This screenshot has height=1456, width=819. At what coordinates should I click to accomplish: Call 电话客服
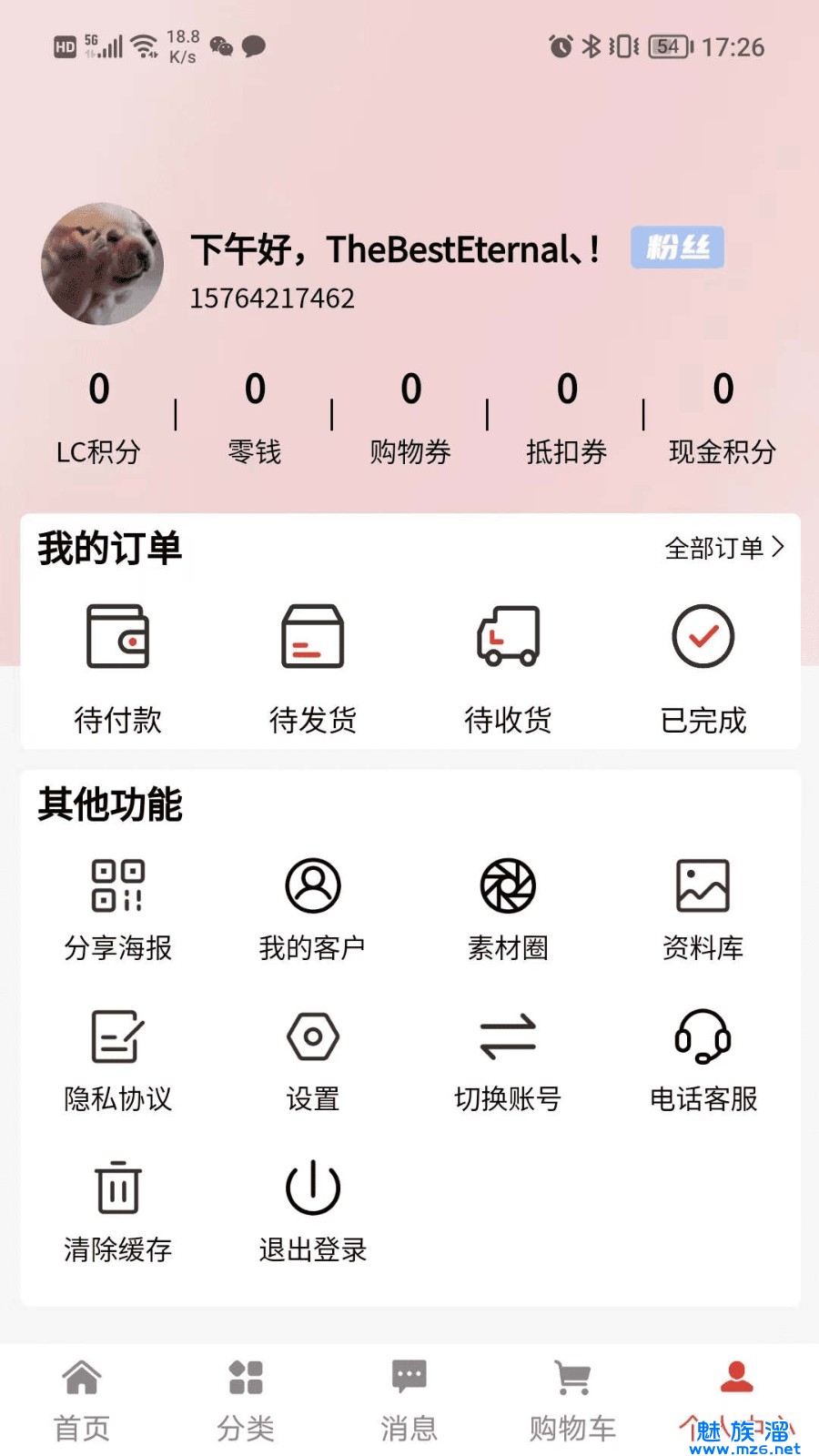(x=703, y=1060)
